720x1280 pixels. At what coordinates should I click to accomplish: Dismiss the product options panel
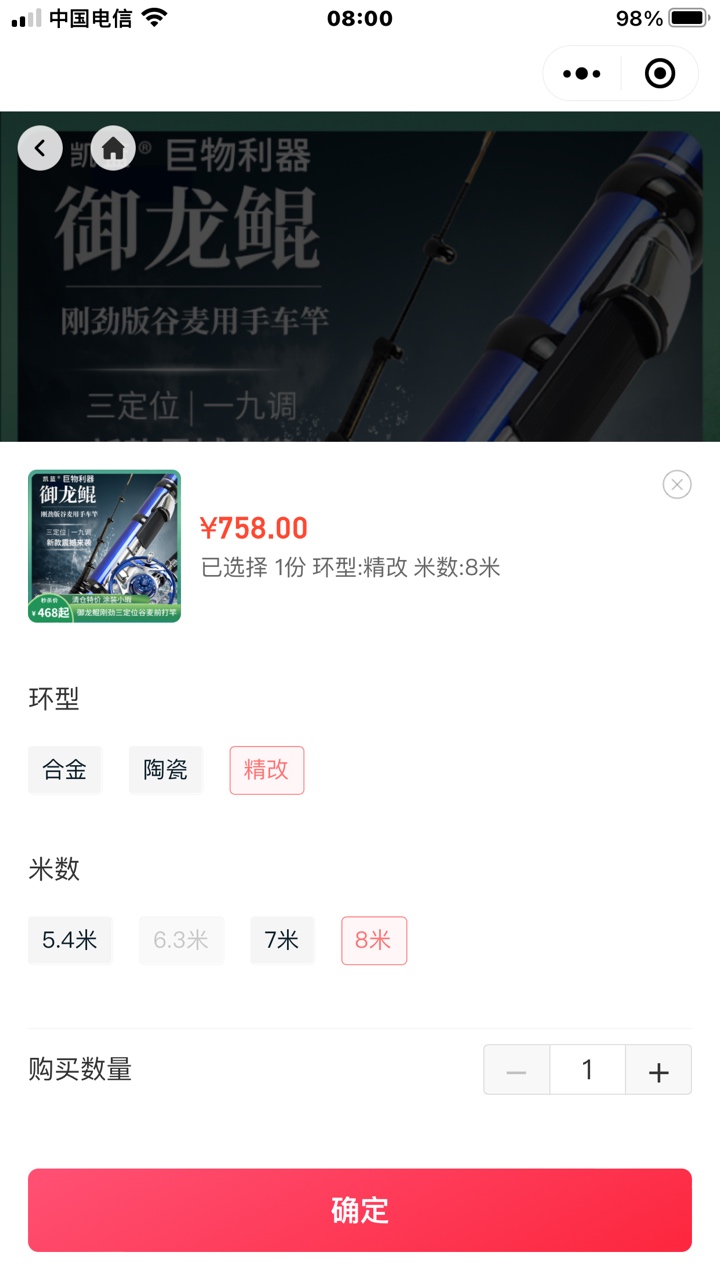click(x=677, y=485)
